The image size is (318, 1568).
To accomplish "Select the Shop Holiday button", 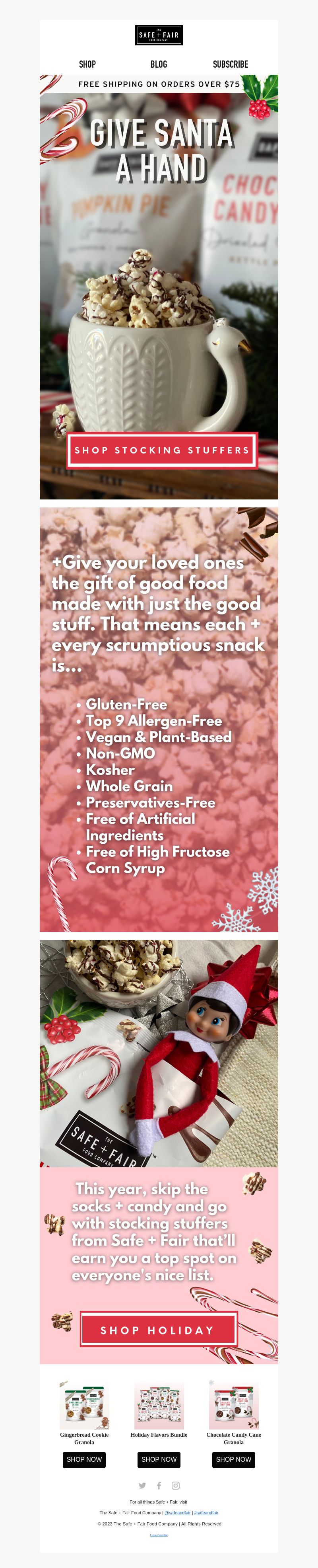I will (158, 1330).
